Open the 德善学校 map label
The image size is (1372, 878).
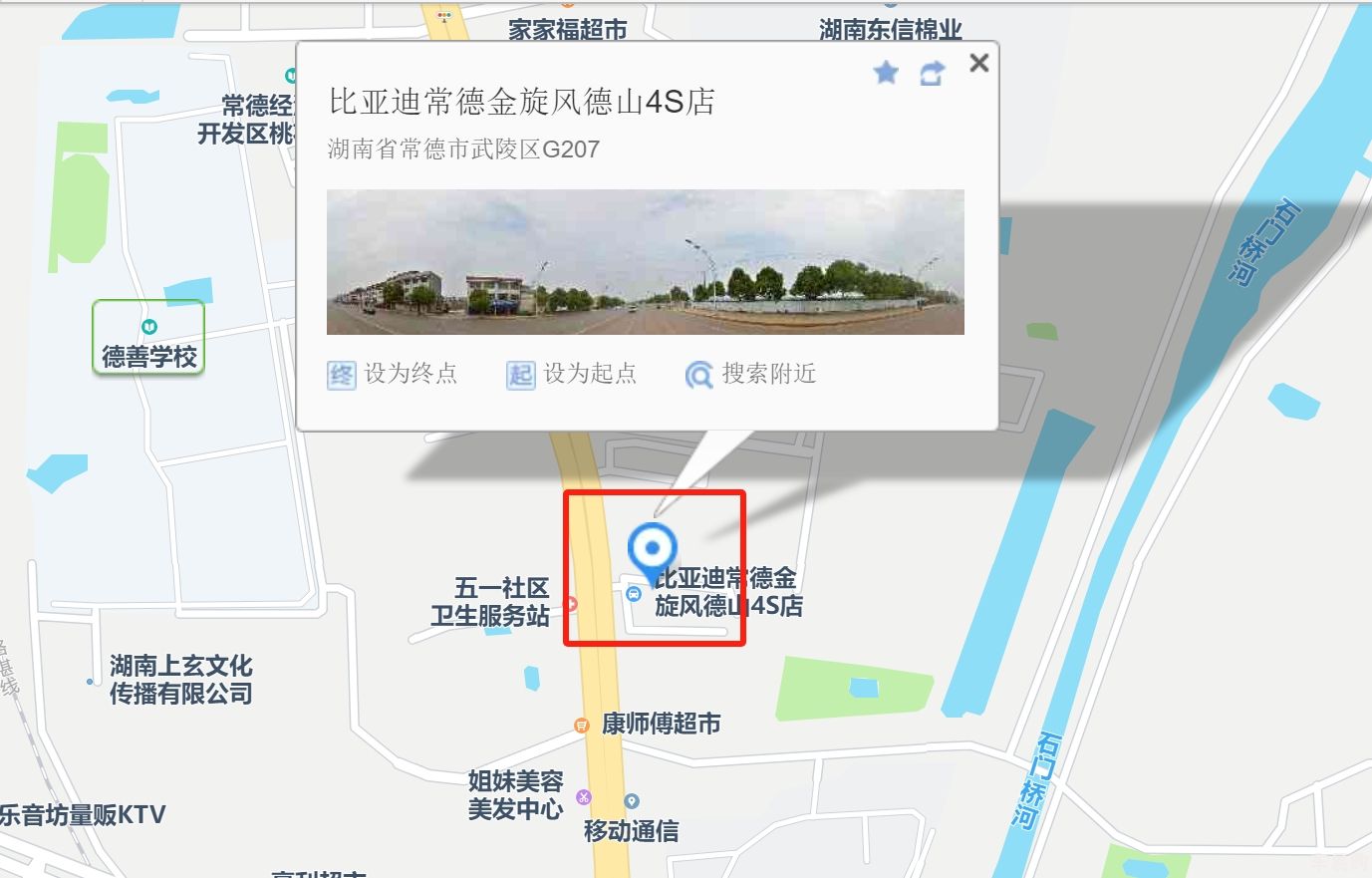pos(148,339)
